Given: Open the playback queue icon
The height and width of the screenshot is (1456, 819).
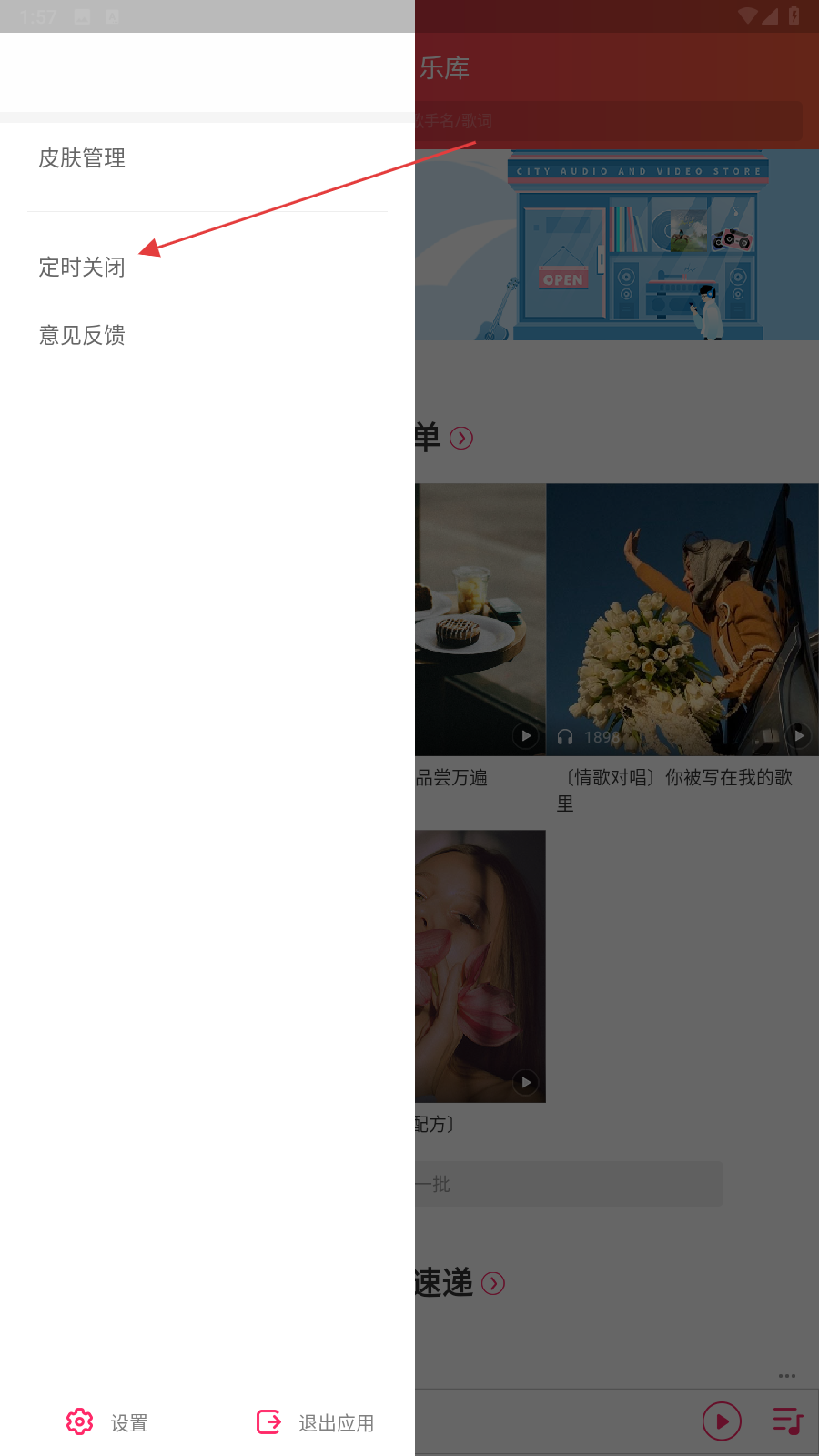Looking at the screenshot, I should coord(787,1421).
